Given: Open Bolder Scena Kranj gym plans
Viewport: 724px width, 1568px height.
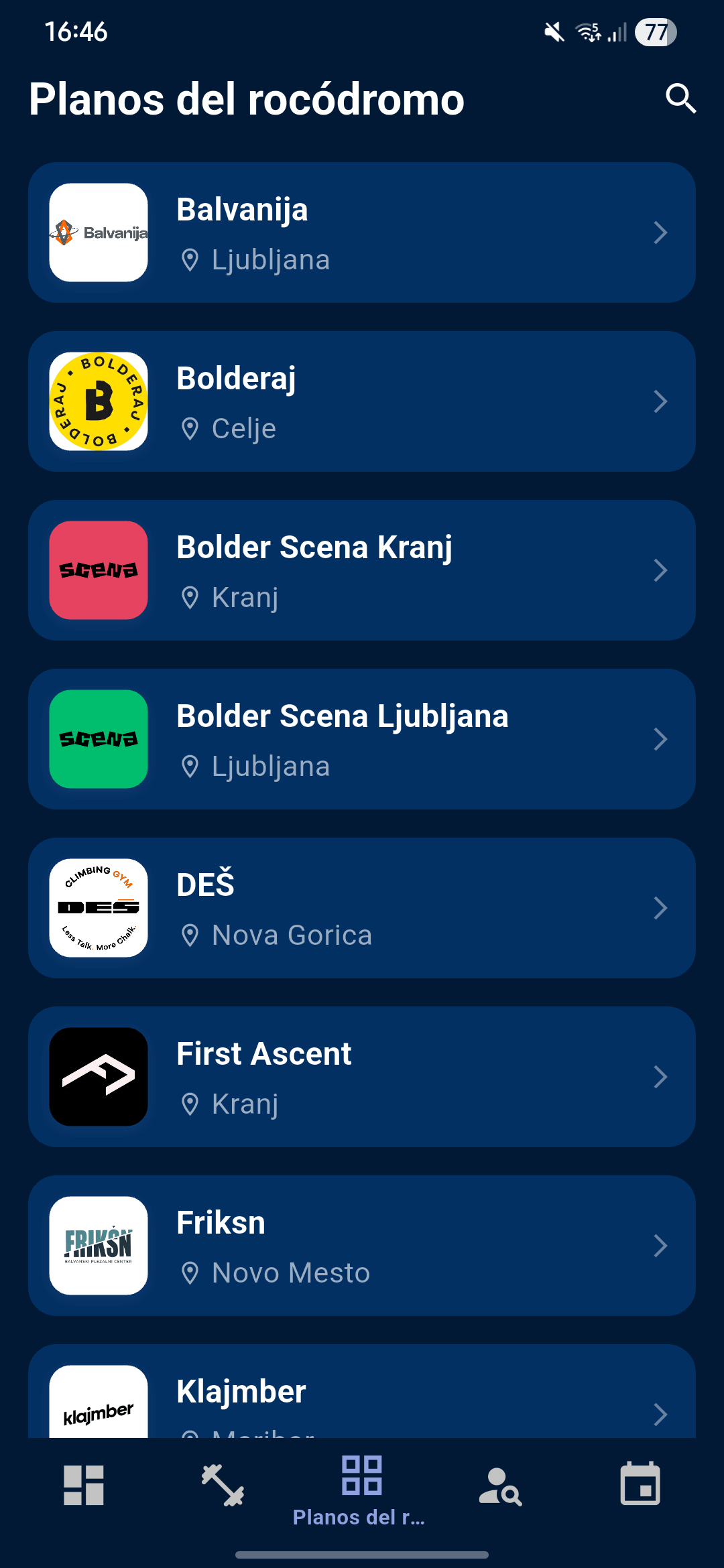Looking at the screenshot, I should (x=362, y=570).
